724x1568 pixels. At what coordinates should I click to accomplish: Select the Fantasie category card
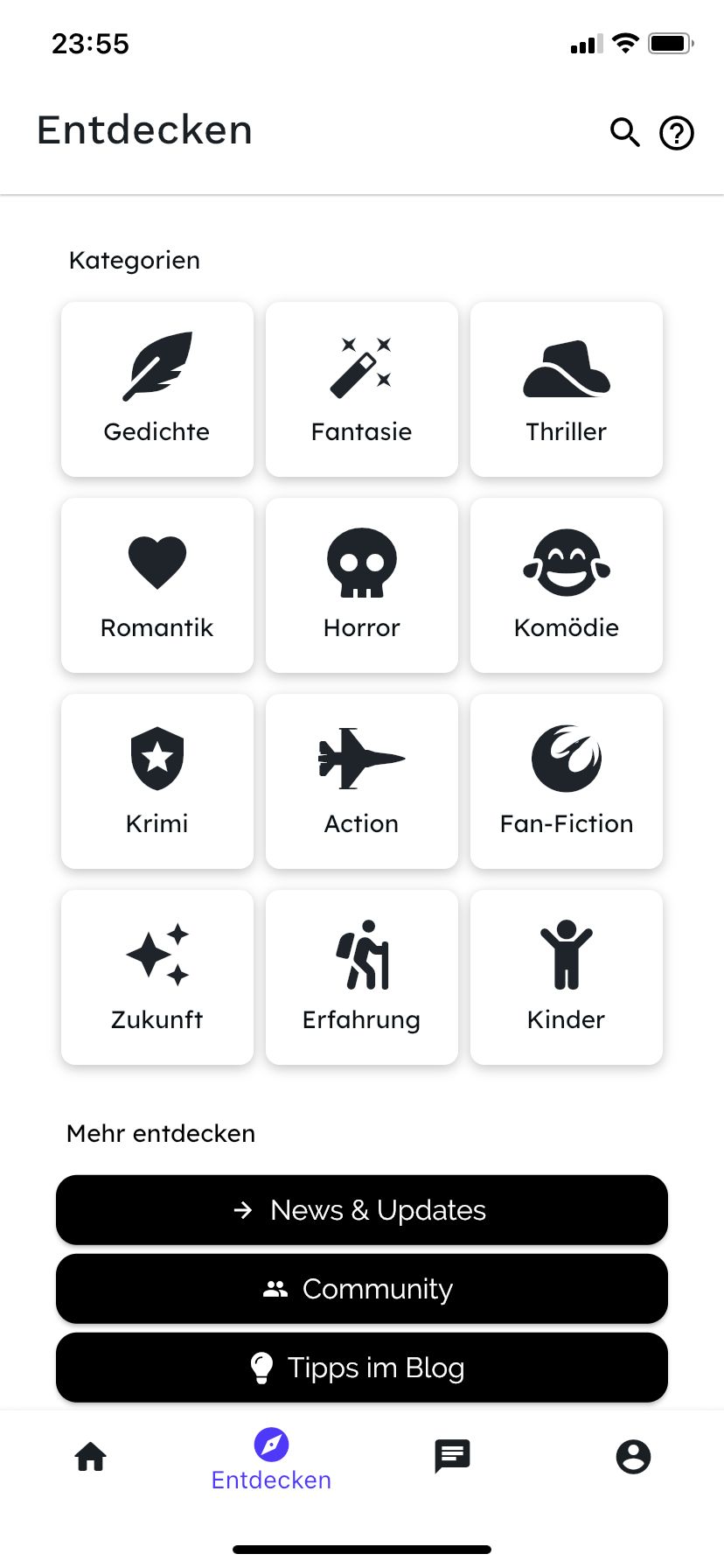pyautogui.click(x=362, y=389)
